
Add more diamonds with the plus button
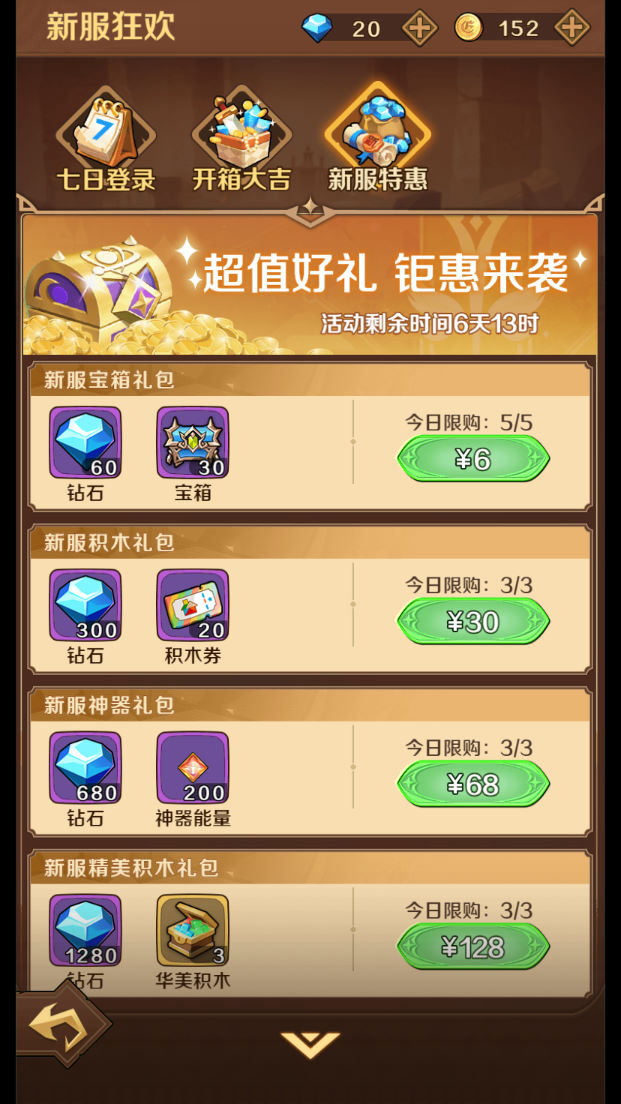419,28
